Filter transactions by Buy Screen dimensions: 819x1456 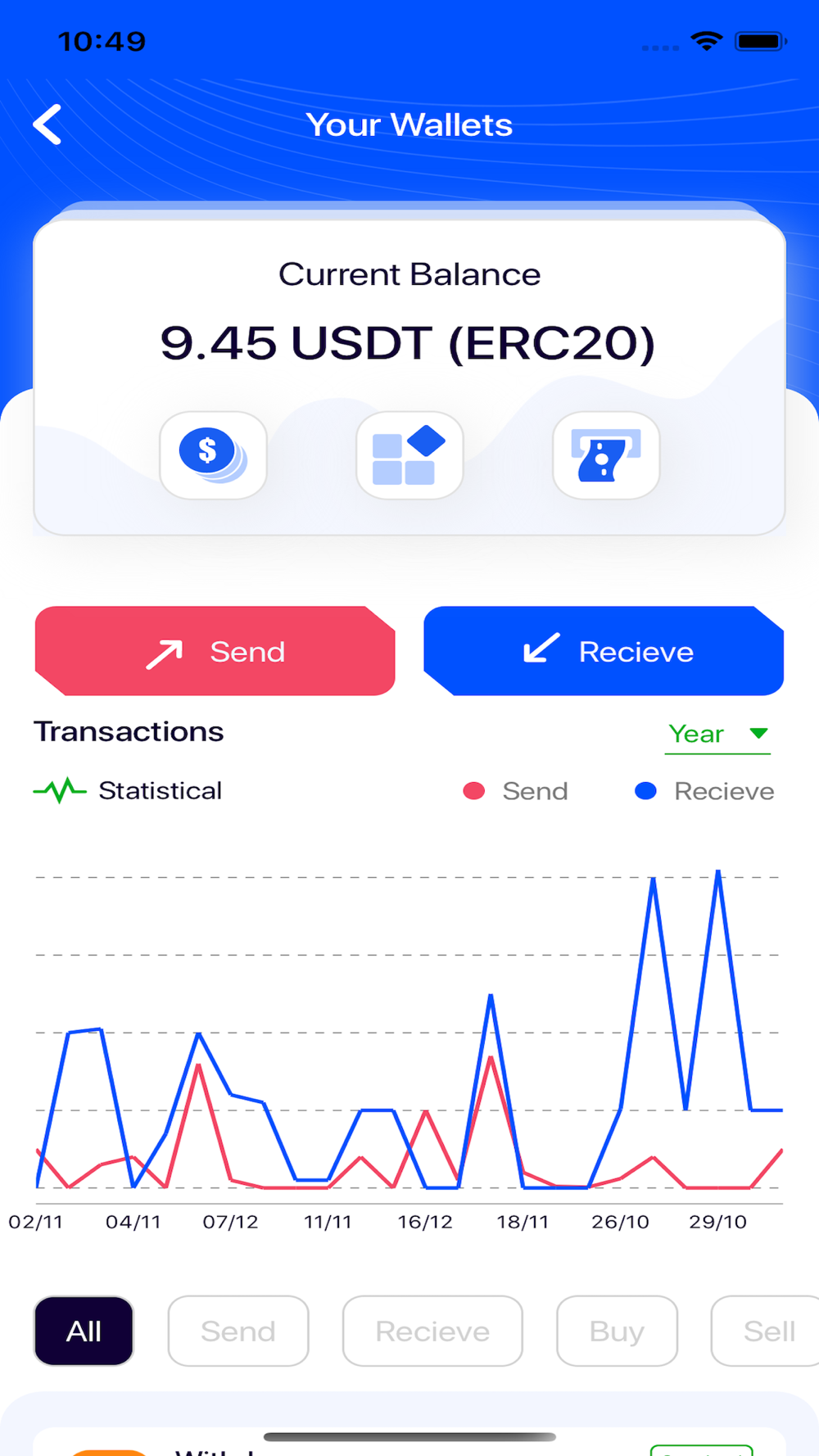click(x=617, y=1331)
